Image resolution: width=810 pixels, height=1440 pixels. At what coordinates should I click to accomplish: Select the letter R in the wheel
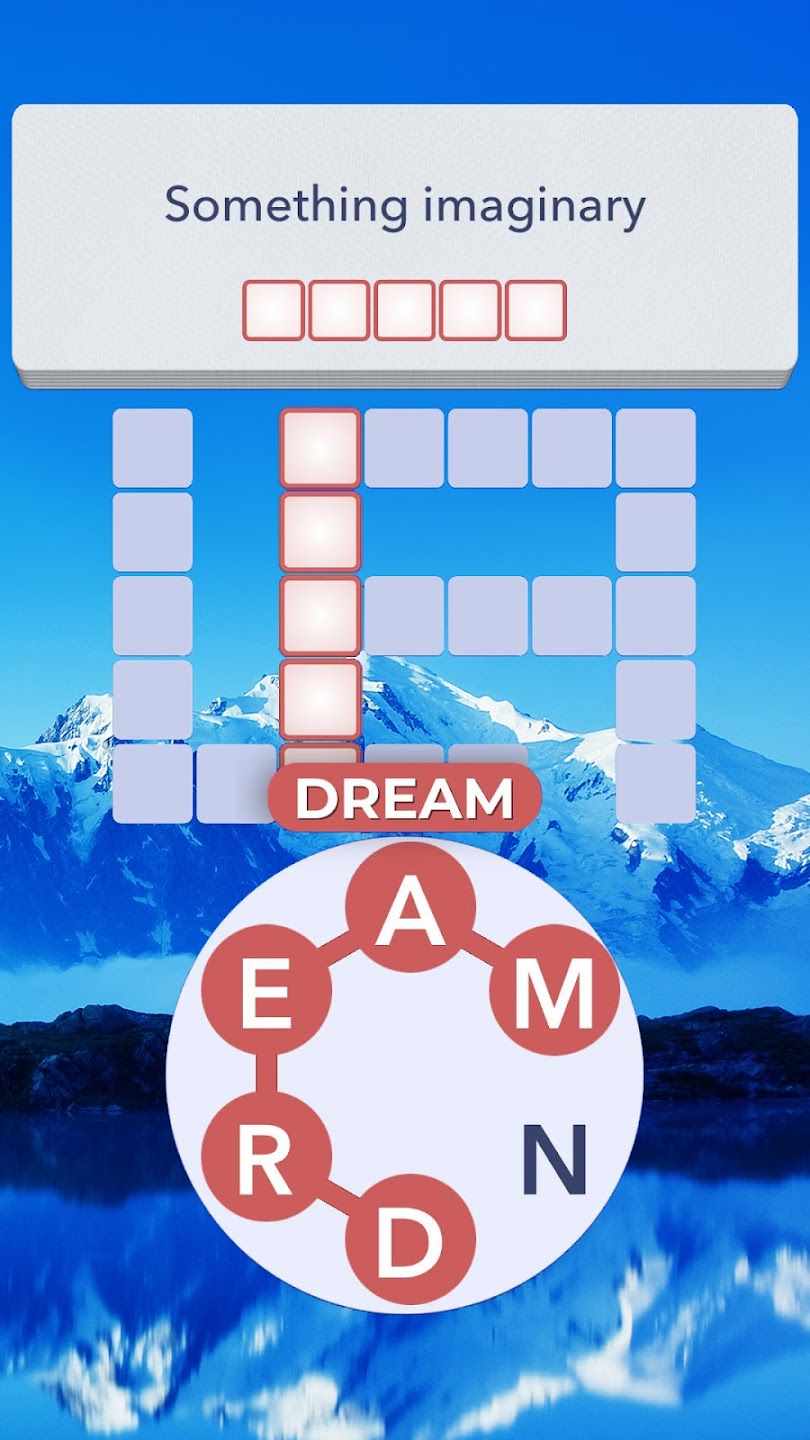[264, 1156]
